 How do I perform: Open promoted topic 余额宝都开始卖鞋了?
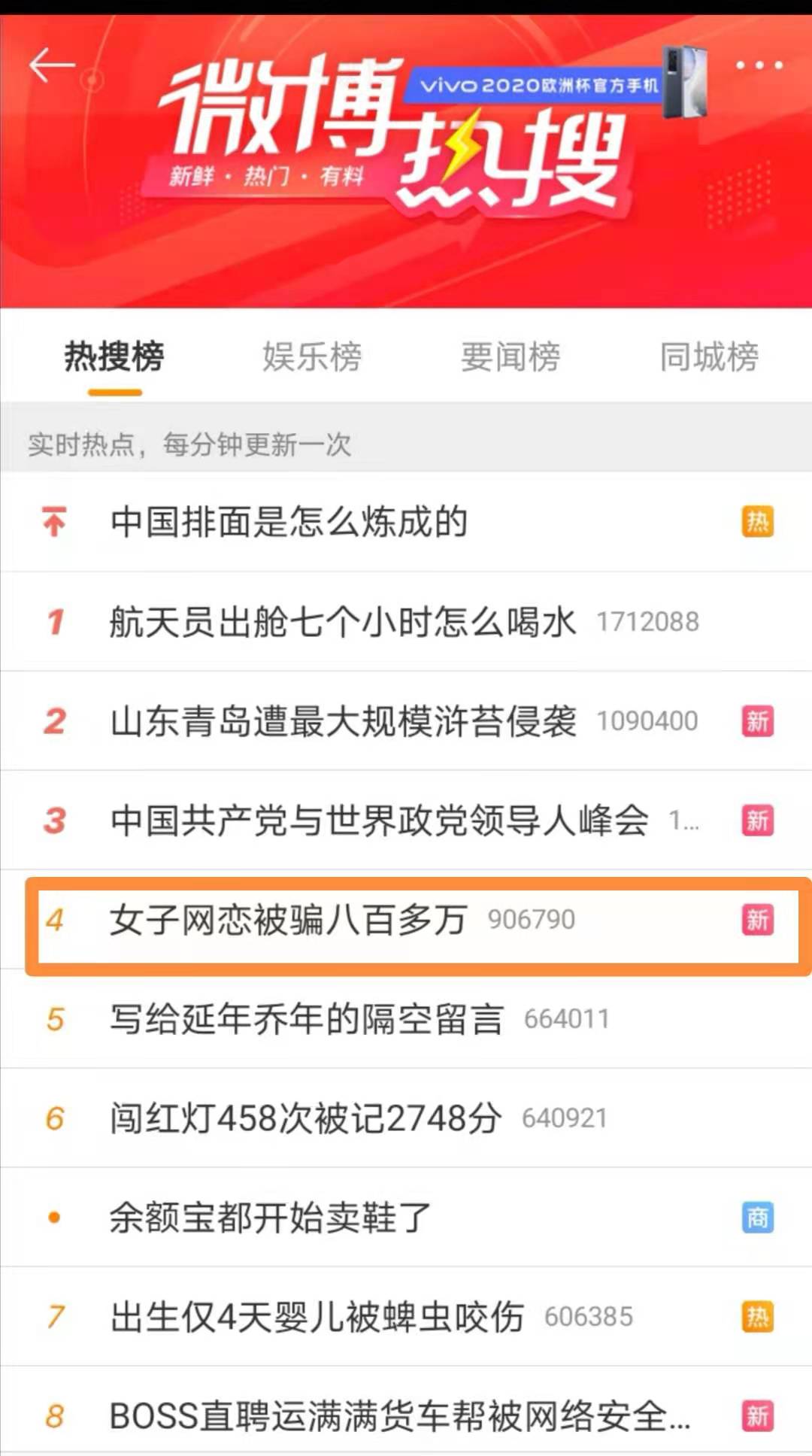pyautogui.click(x=271, y=1218)
